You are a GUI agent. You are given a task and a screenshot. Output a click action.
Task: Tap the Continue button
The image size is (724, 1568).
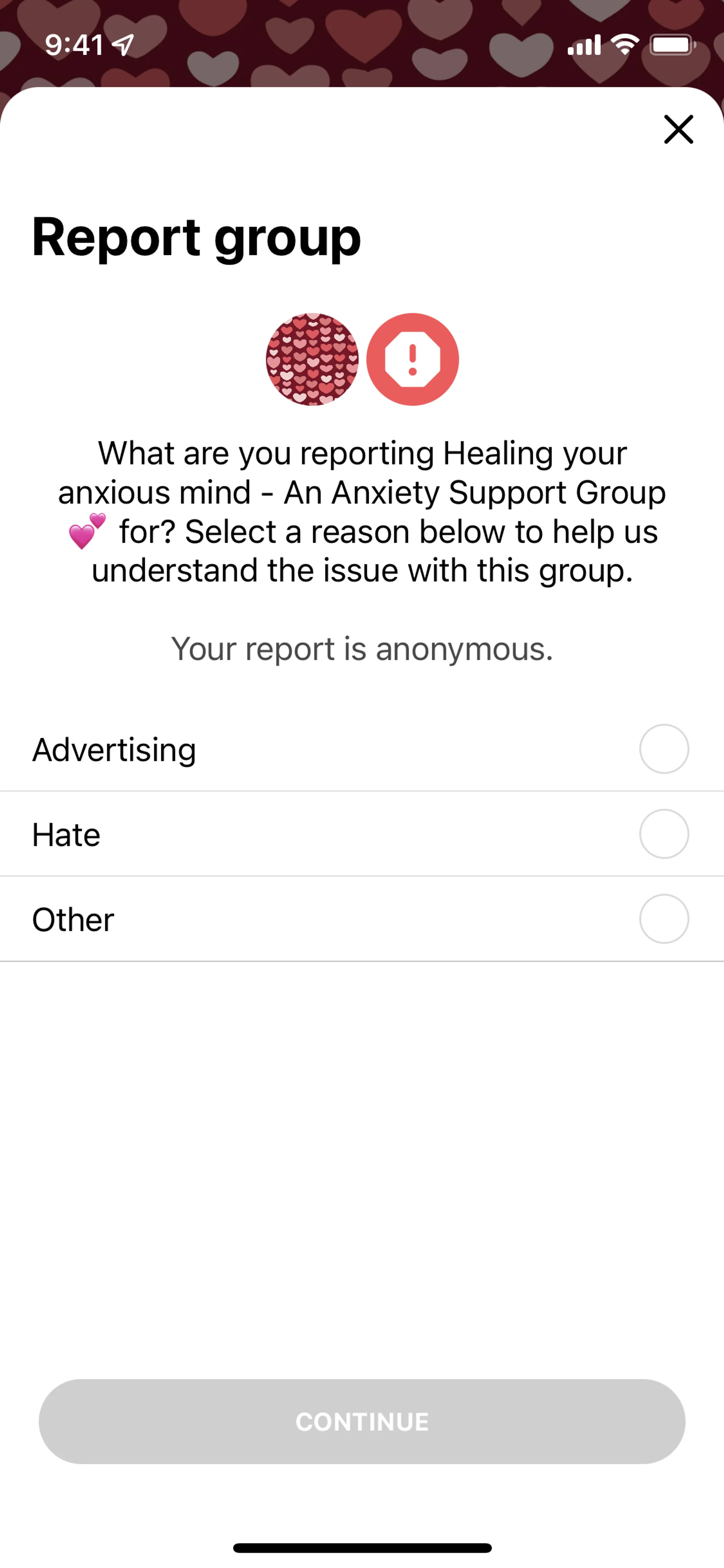click(362, 1421)
